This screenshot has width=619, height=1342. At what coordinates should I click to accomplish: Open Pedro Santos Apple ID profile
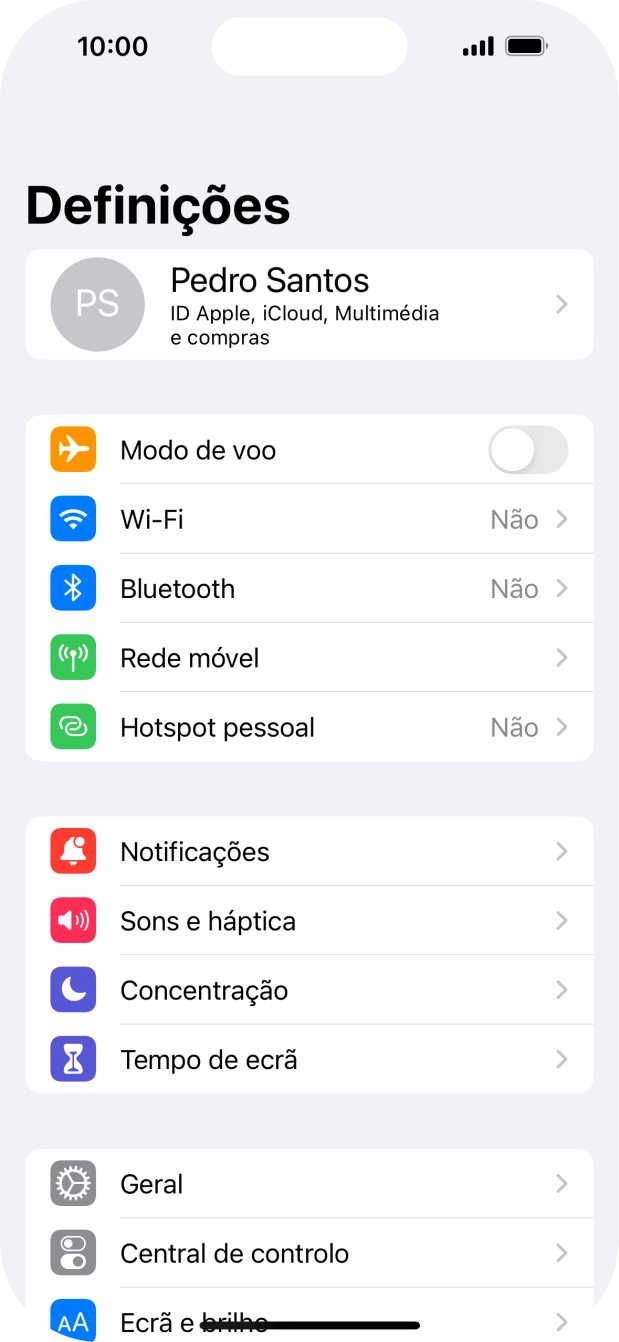tap(309, 304)
